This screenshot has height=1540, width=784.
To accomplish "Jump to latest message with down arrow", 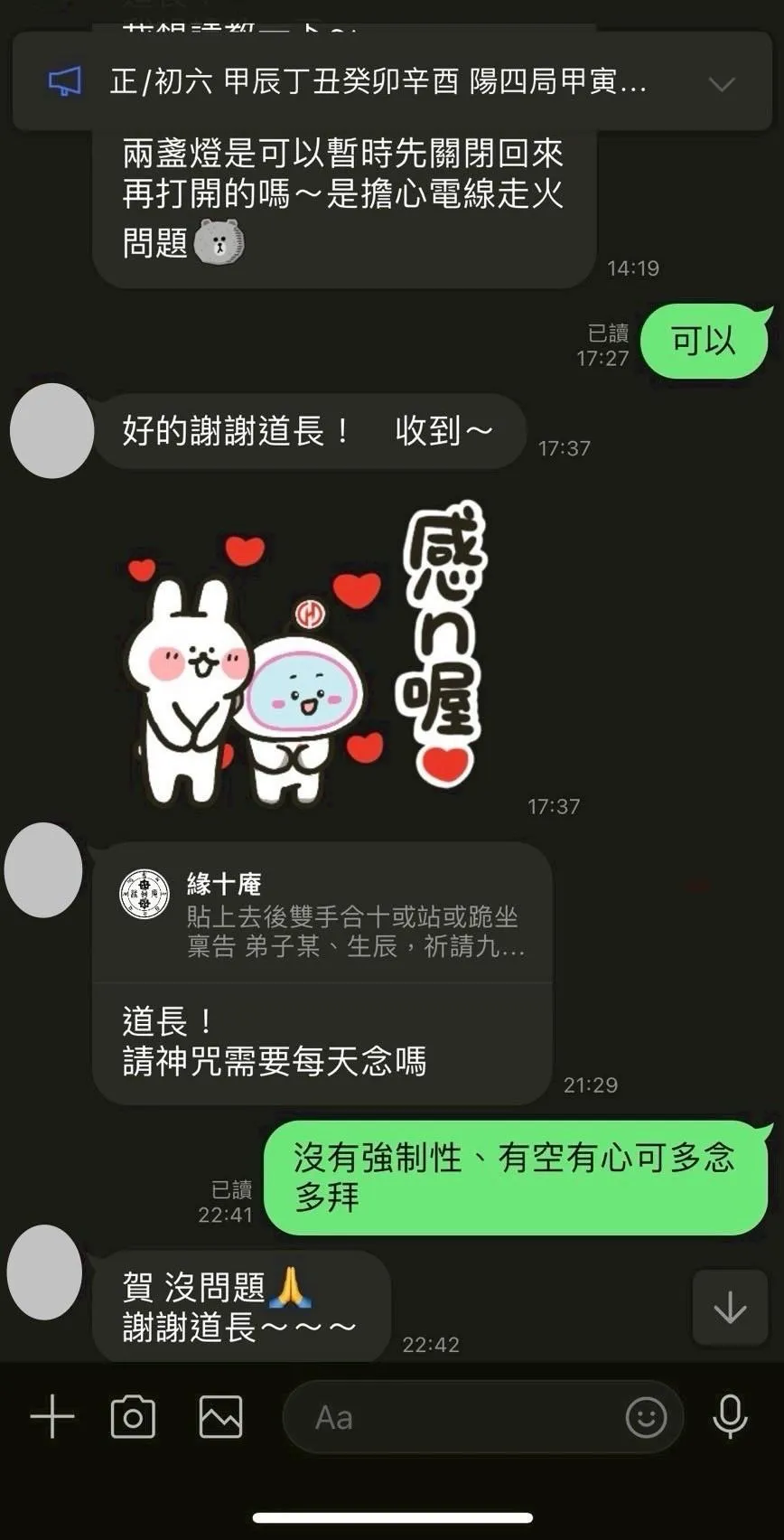I will 729,1307.
